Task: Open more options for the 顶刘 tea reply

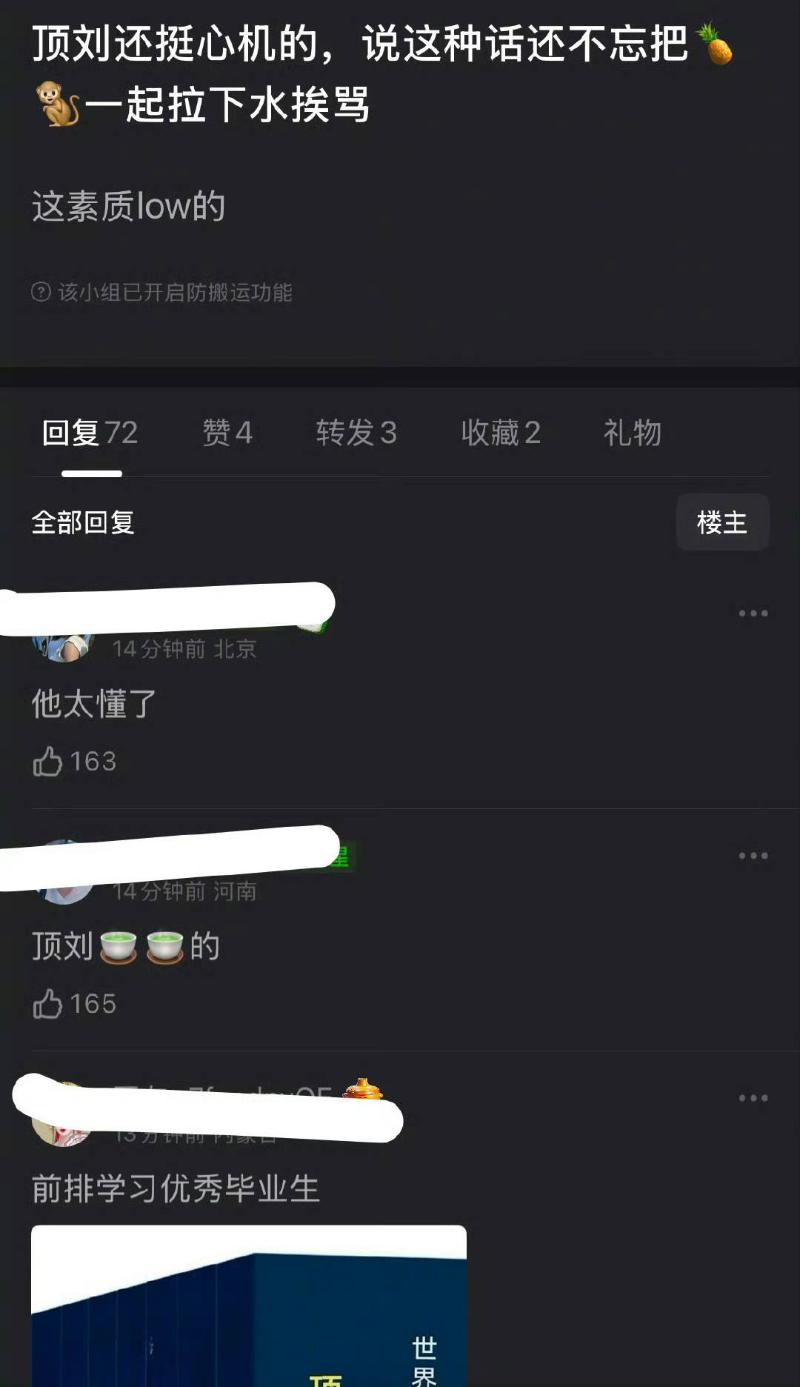Action: click(753, 856)
